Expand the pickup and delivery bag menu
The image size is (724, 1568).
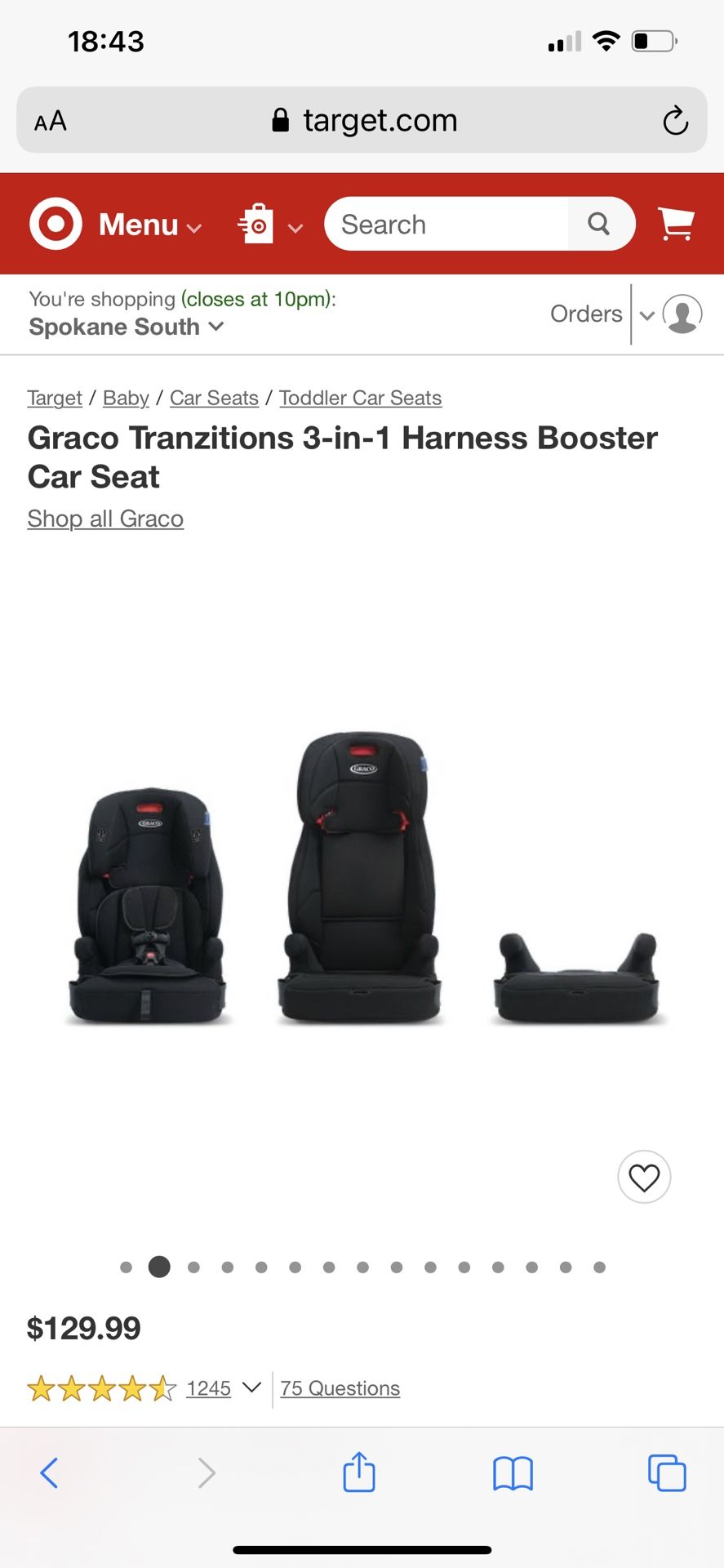point(270,225)
